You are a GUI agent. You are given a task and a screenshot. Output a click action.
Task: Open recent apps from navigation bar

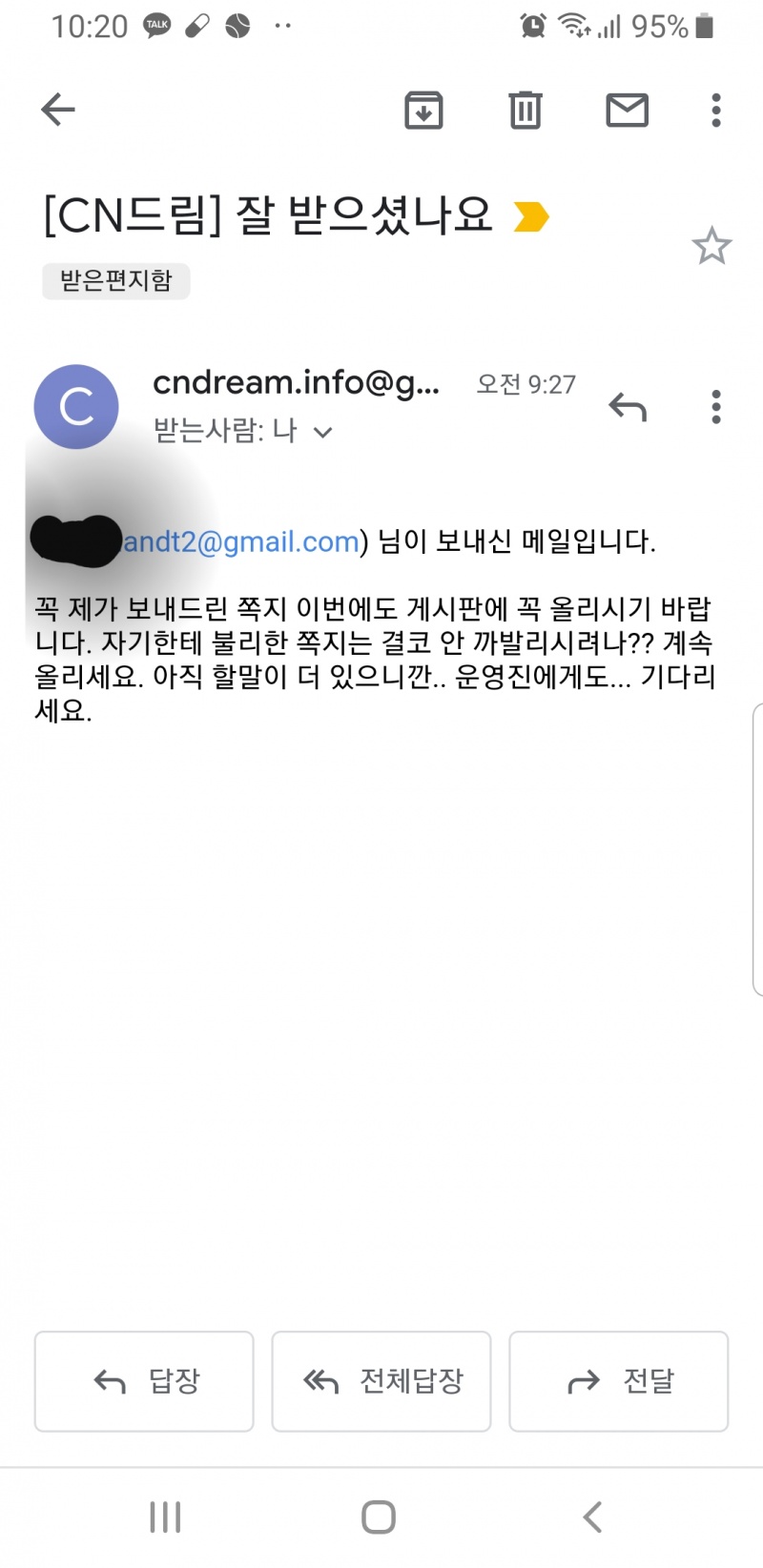(165, 1517)
